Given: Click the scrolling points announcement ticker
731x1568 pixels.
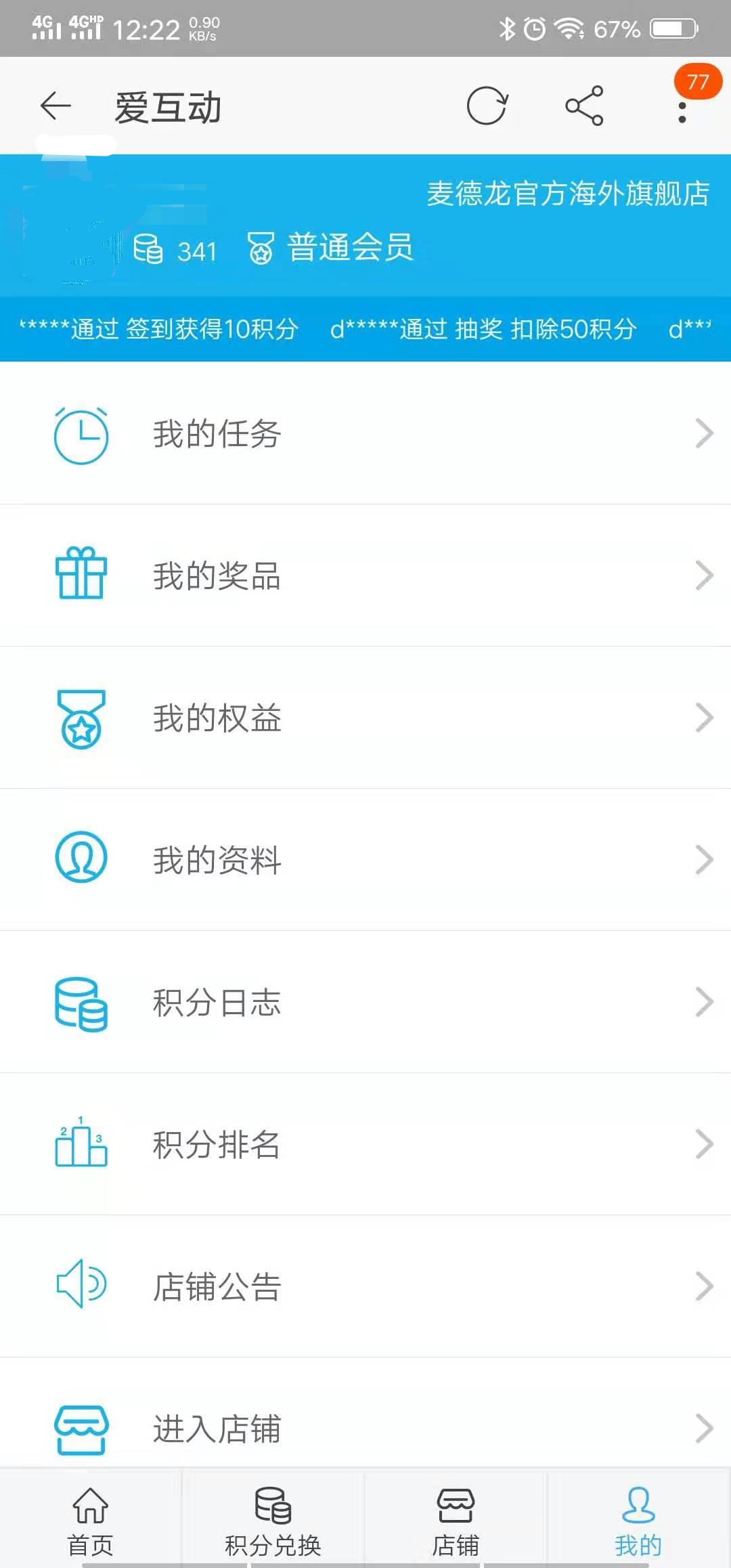Looking at the screenshot, I should (365, 331).
